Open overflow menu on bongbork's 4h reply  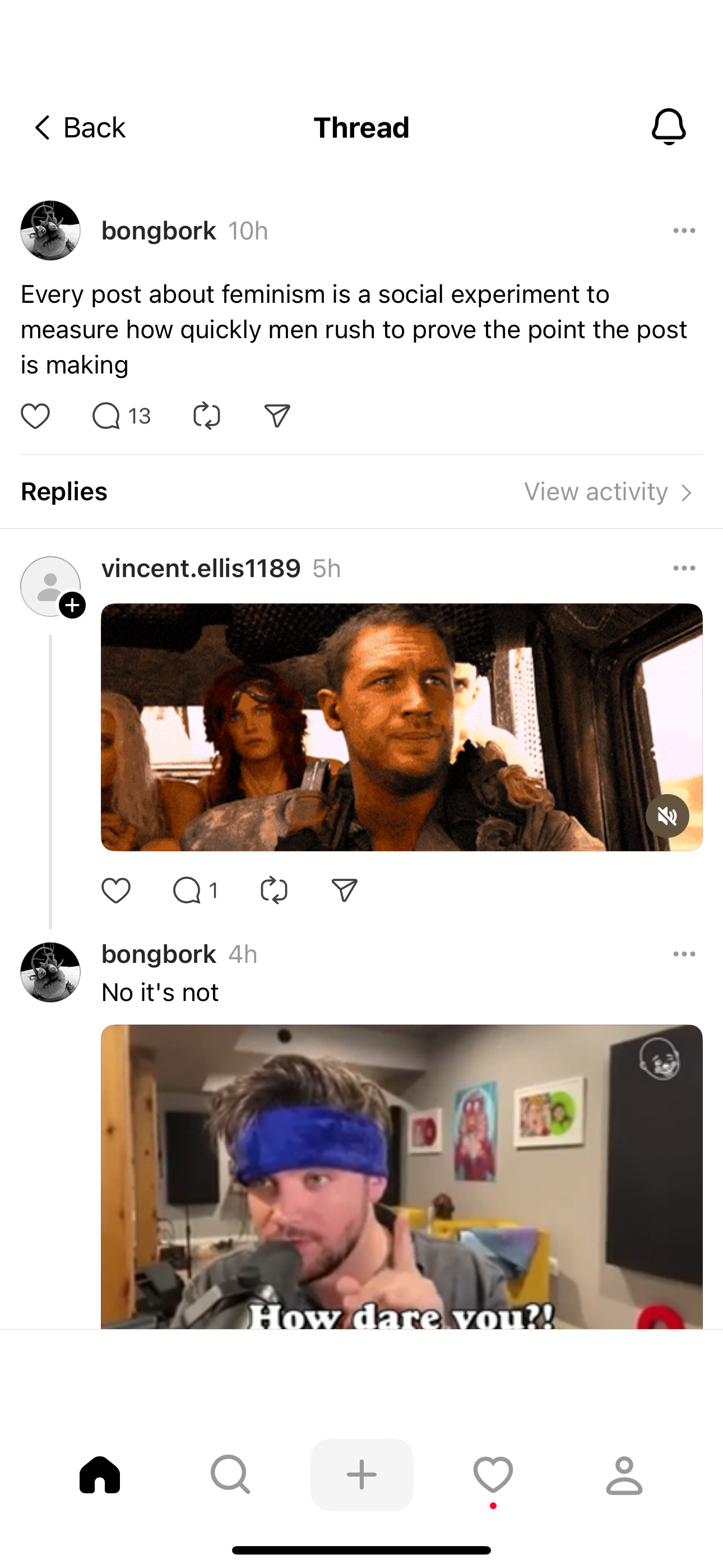[684, 954]
